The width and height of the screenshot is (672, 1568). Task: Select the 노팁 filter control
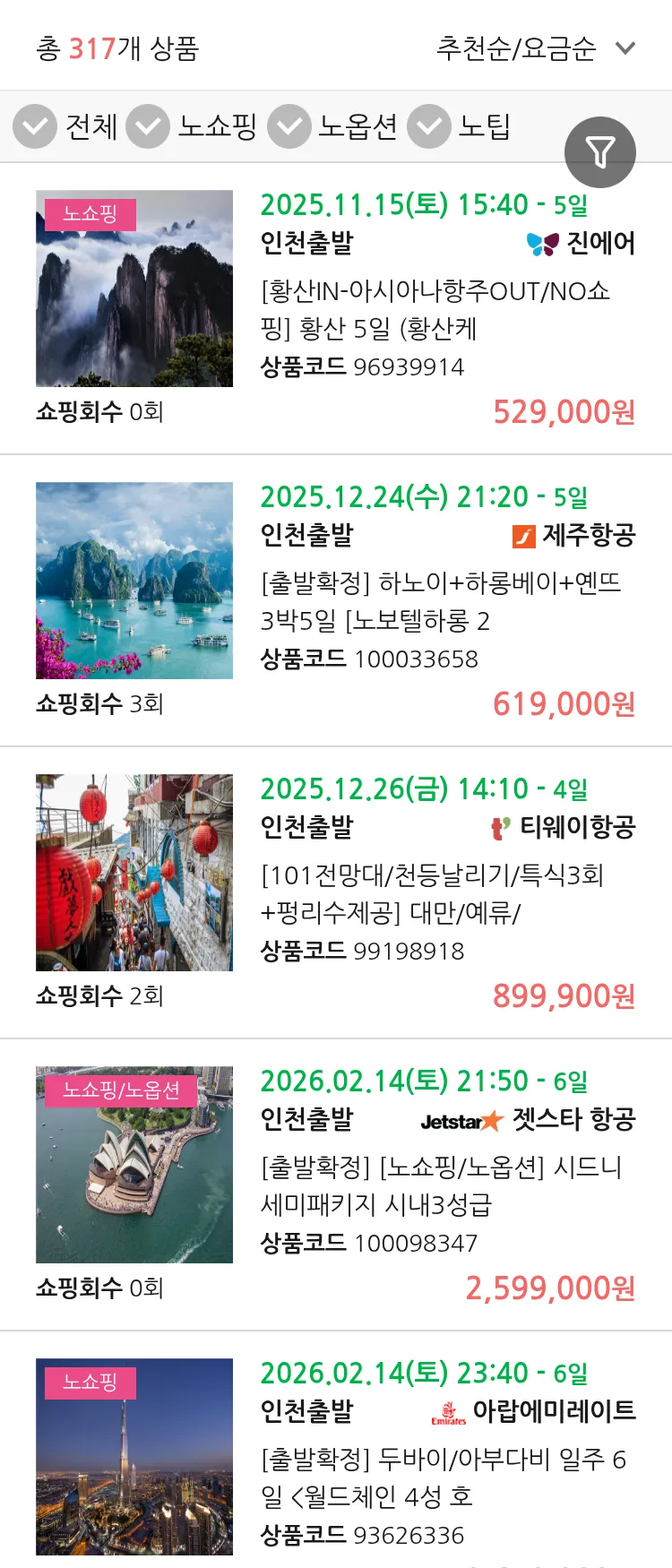point(428,125)
